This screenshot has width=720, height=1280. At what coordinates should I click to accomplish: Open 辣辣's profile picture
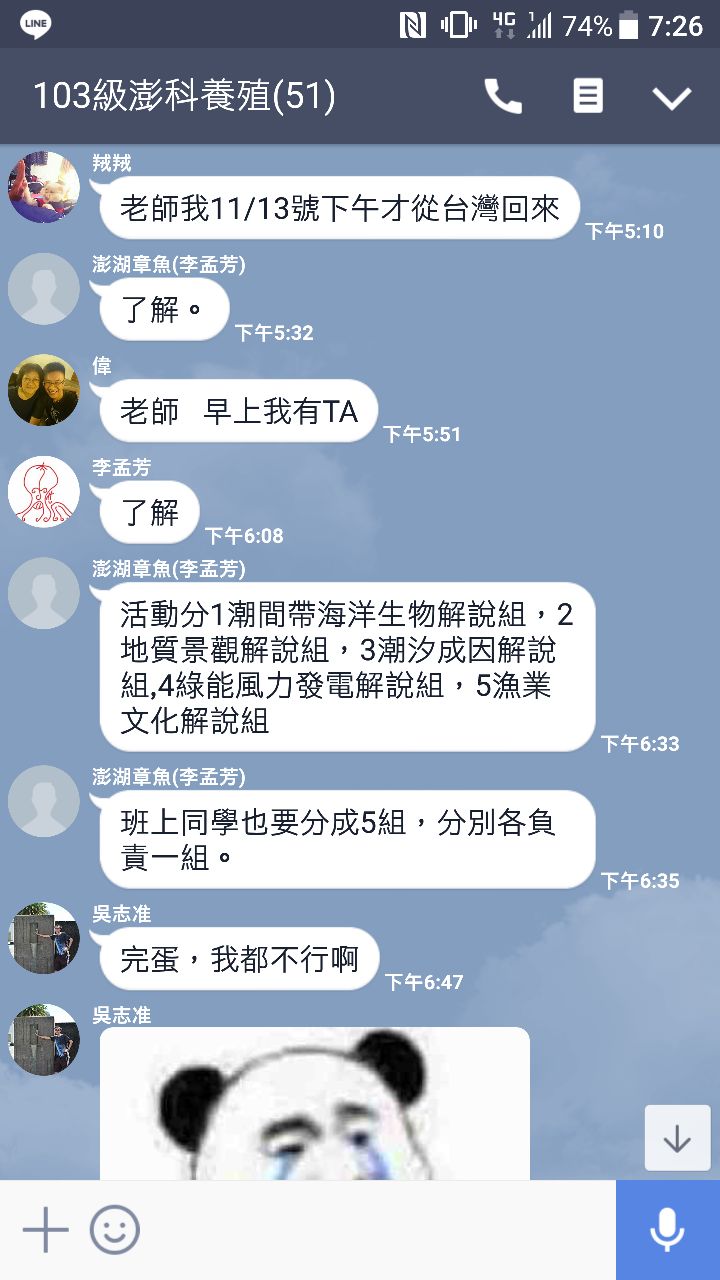[x=44, y=187]
